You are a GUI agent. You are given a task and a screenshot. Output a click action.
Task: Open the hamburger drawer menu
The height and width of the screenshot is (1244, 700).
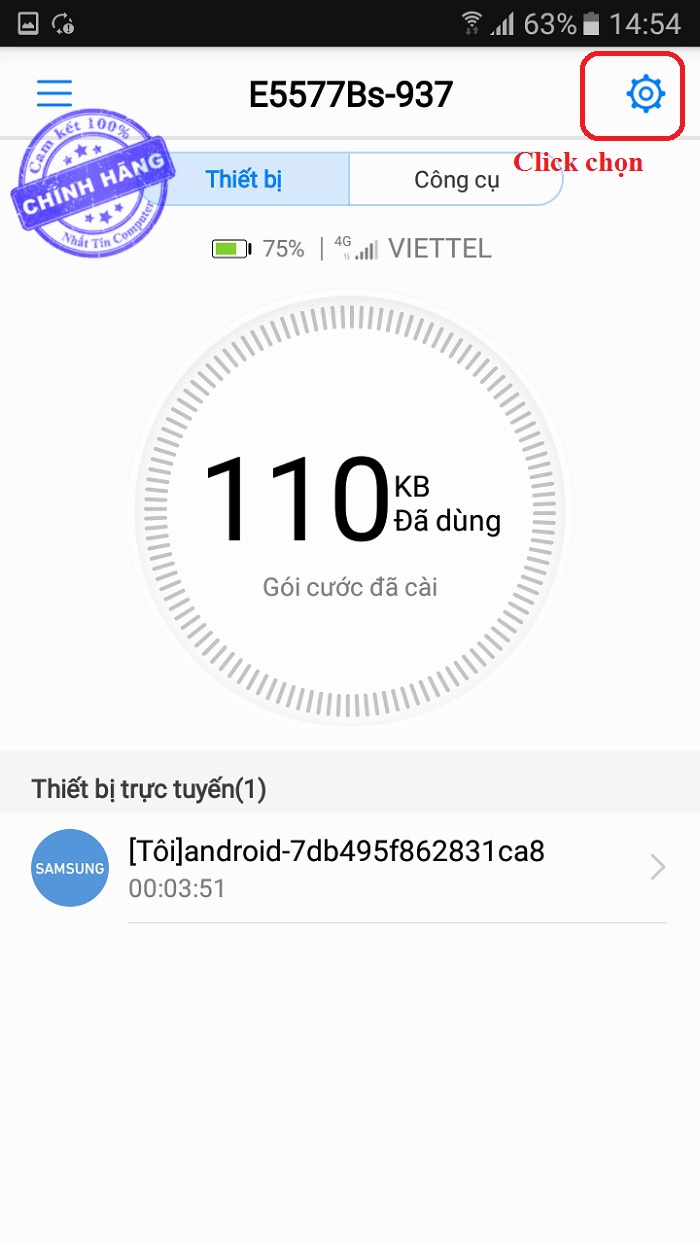[54, 93]
